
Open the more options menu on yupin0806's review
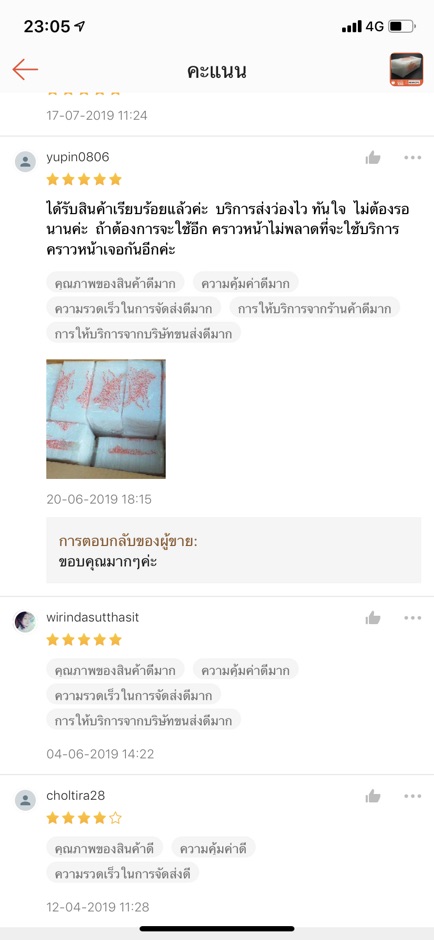tap(412, 158)
